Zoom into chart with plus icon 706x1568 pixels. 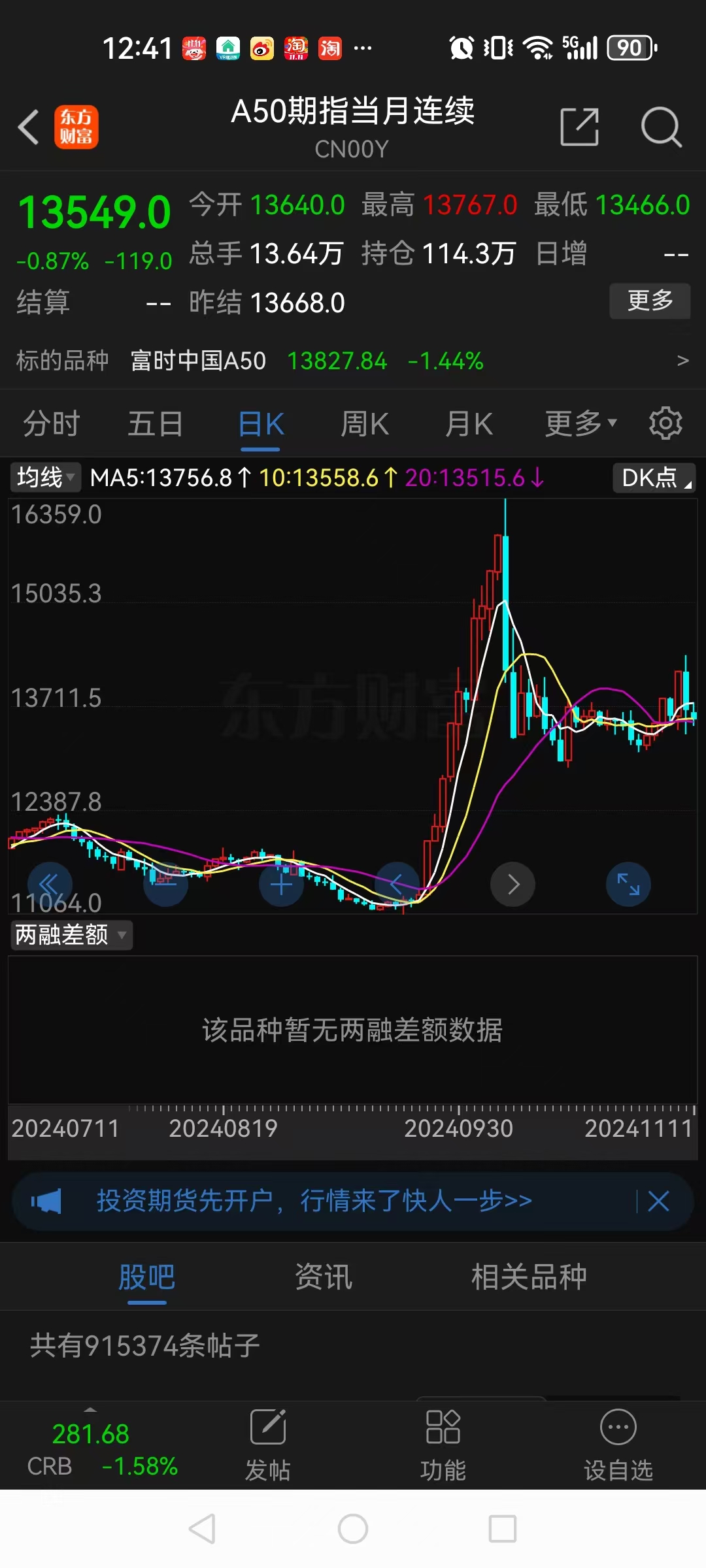[x=281, y=884]
